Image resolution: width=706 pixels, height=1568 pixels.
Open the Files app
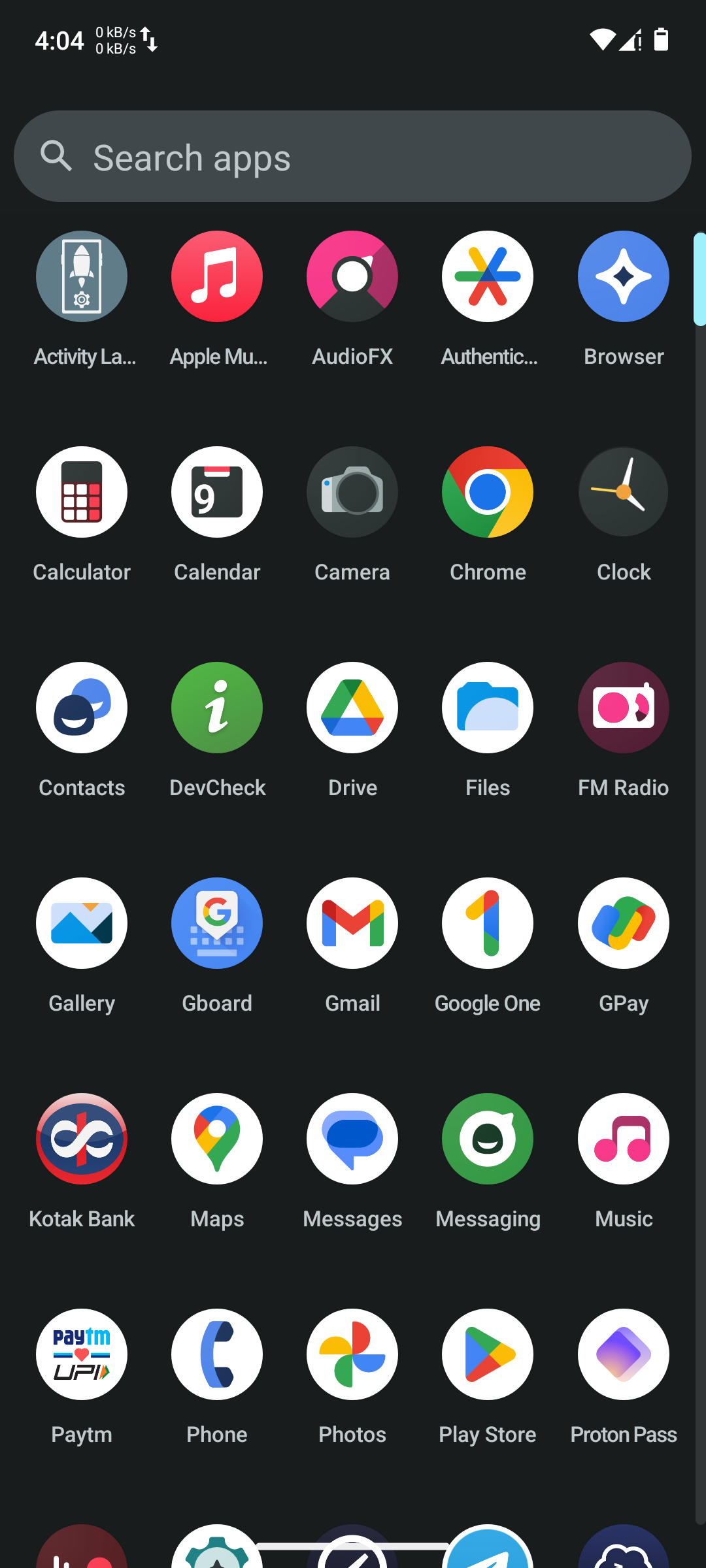488,708
